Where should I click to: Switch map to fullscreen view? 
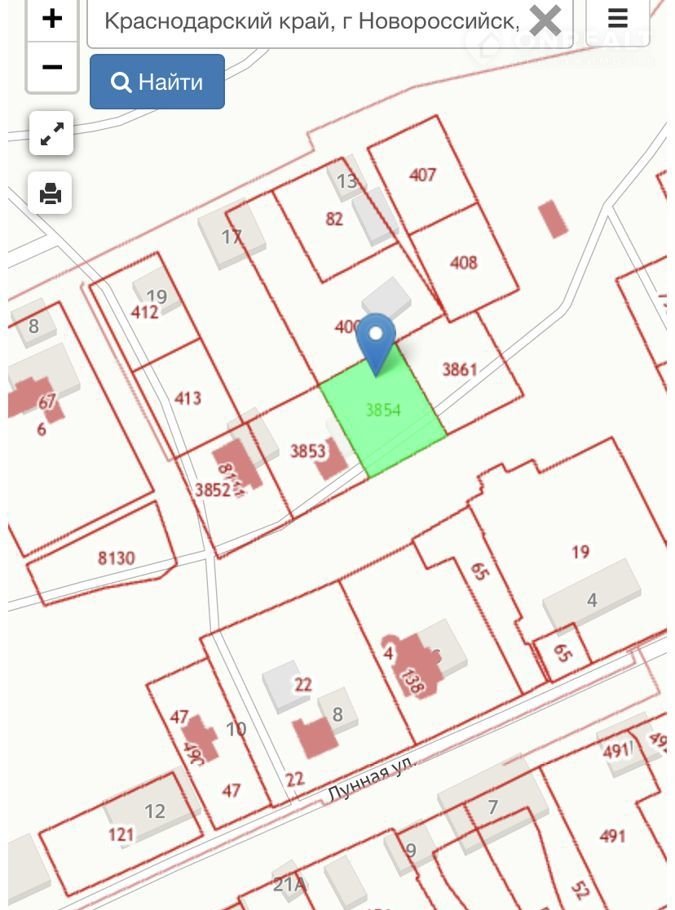[x=51, y=133]
